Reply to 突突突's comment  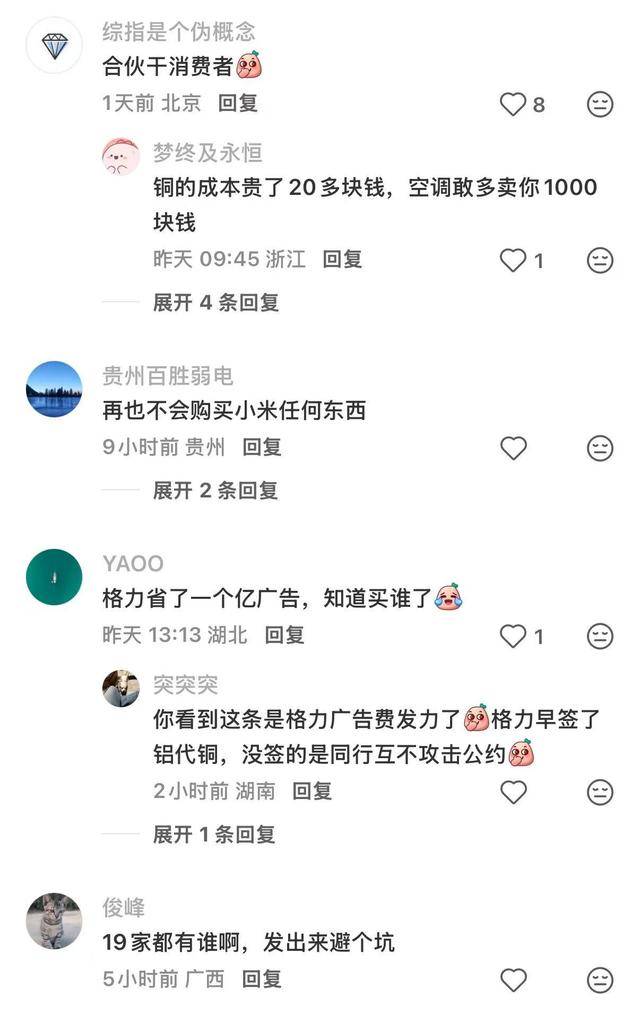(312, 791)
